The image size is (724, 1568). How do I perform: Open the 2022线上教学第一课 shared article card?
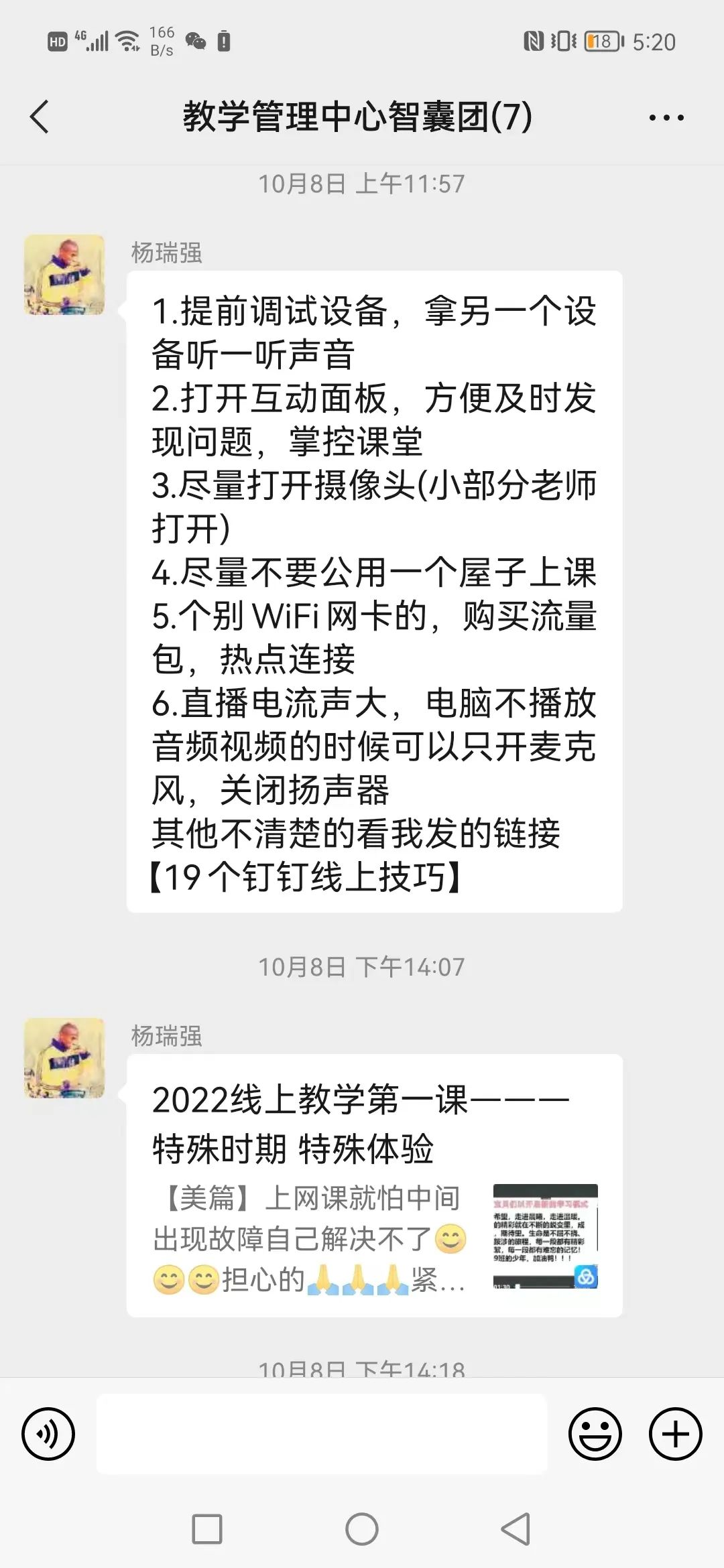coord(374,1186)
